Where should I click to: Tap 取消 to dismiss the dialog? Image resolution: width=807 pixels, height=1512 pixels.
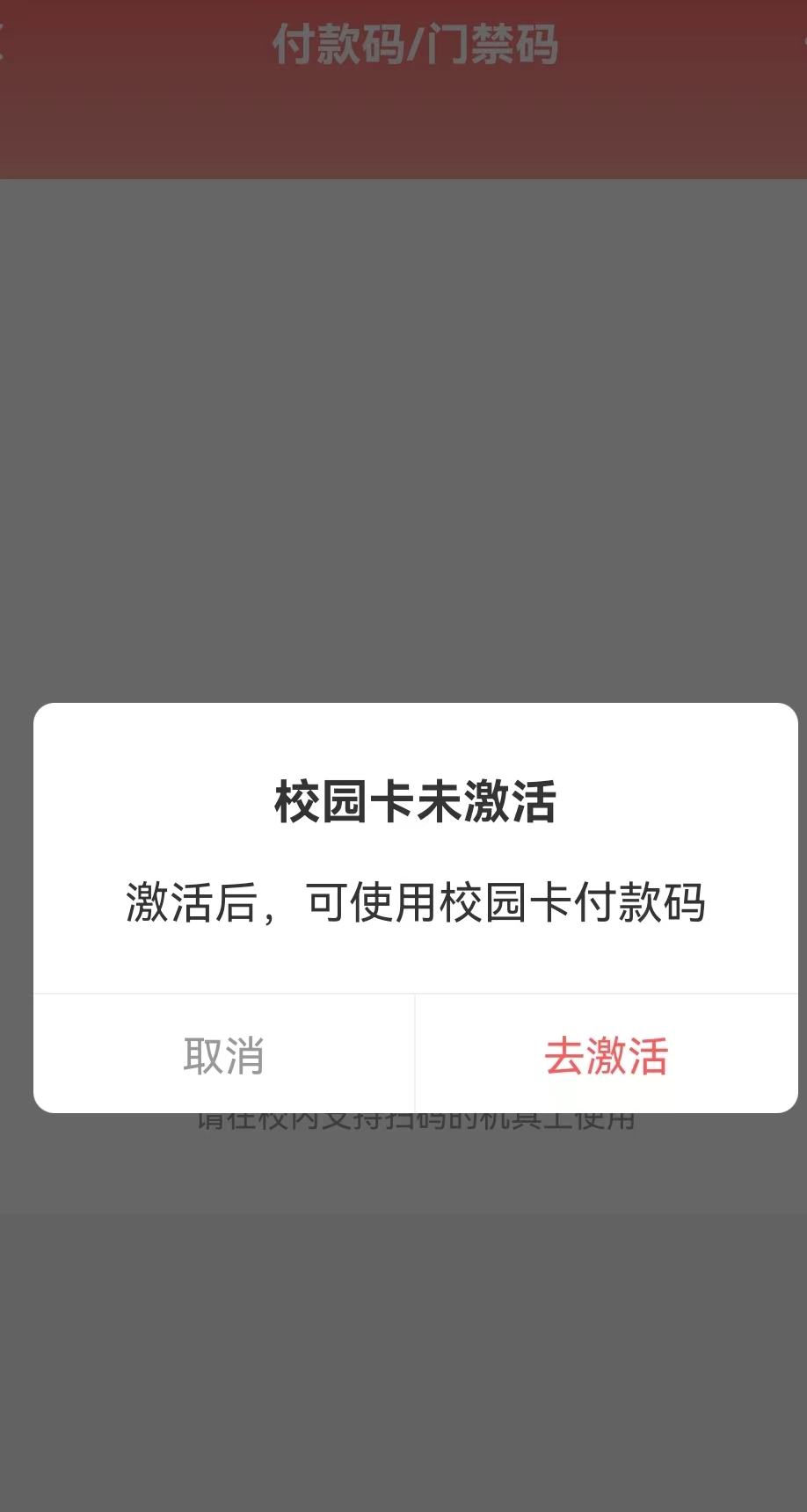coord(224,1054)
